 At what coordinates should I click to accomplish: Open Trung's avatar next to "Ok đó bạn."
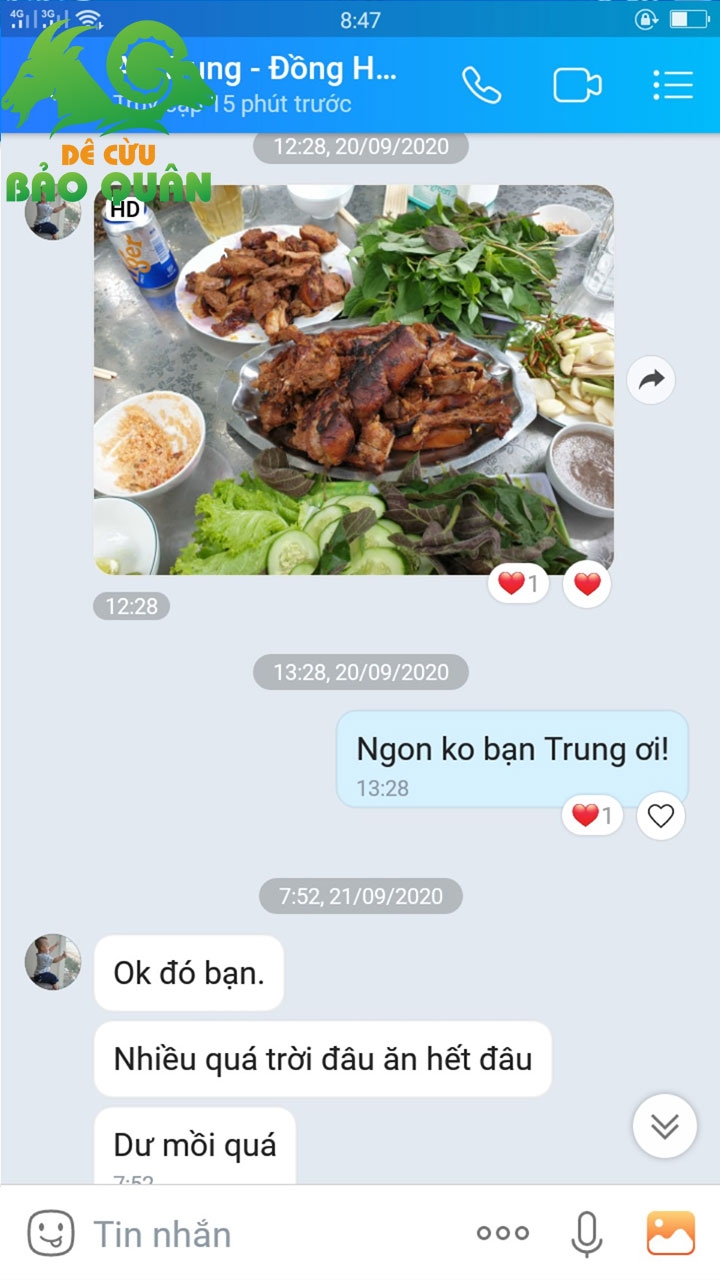pyautogui.click(x=53, y=962)
